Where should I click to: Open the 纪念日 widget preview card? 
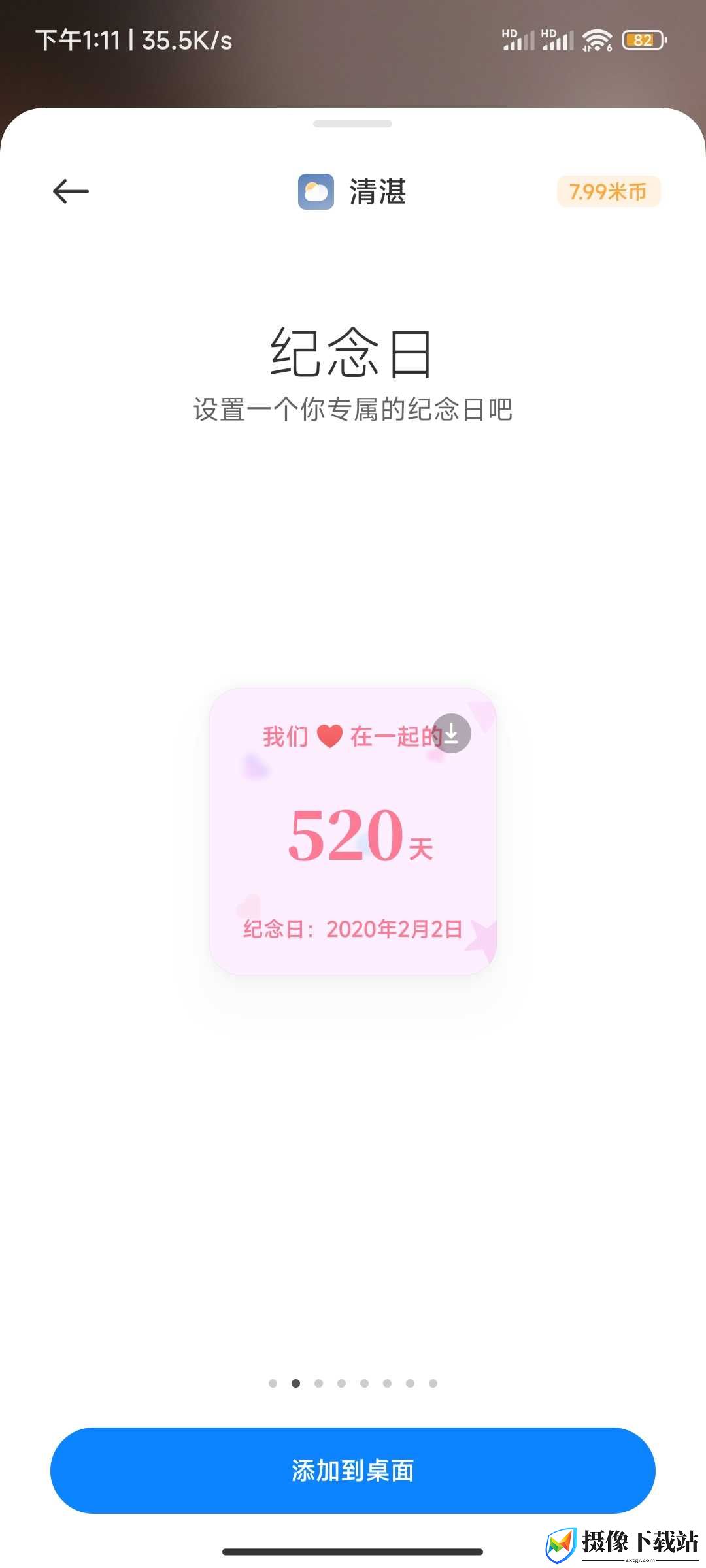353,832
